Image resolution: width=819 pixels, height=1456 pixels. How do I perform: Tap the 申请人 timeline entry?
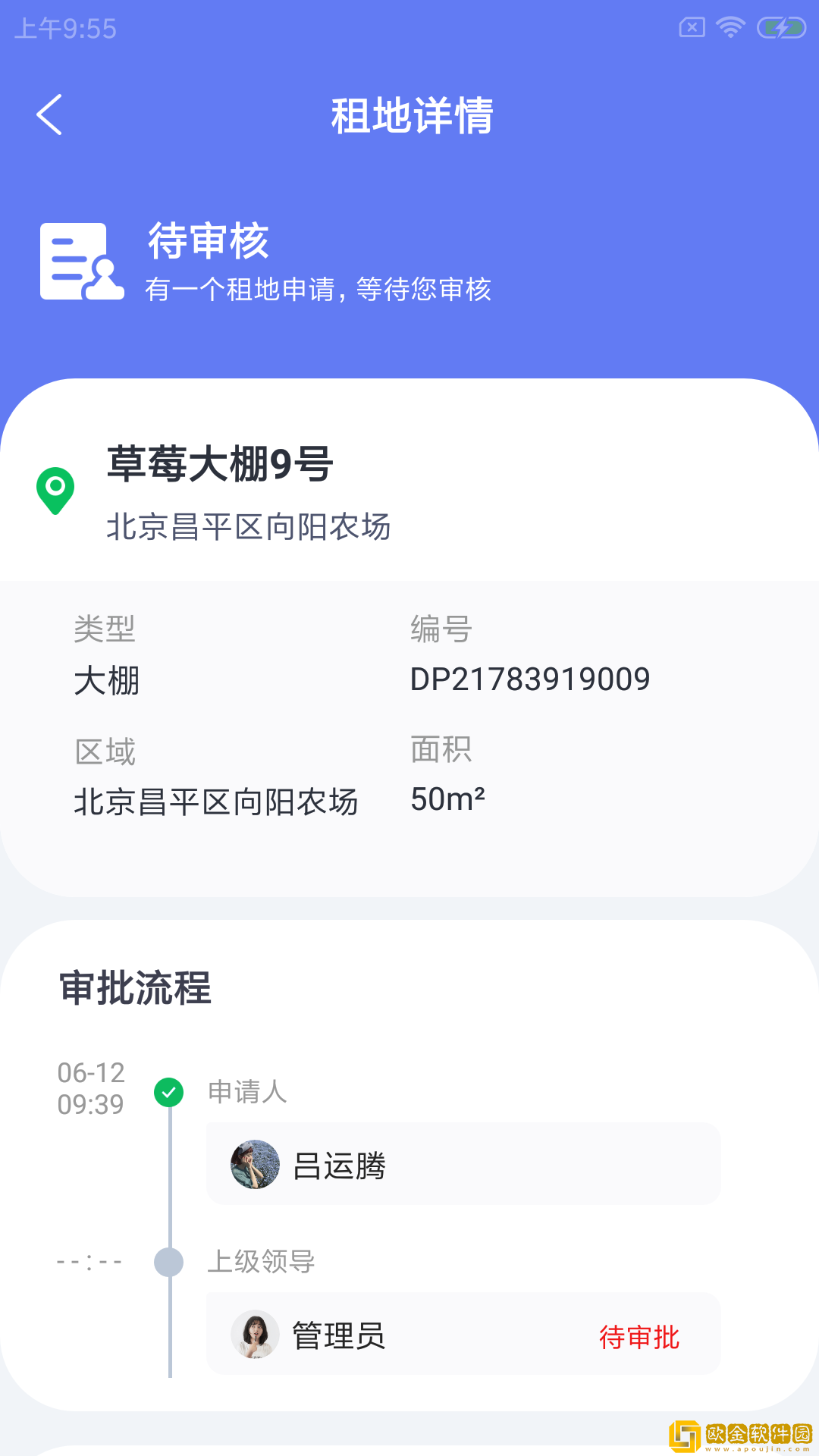pyautogui.click(x=248, y=1092)
